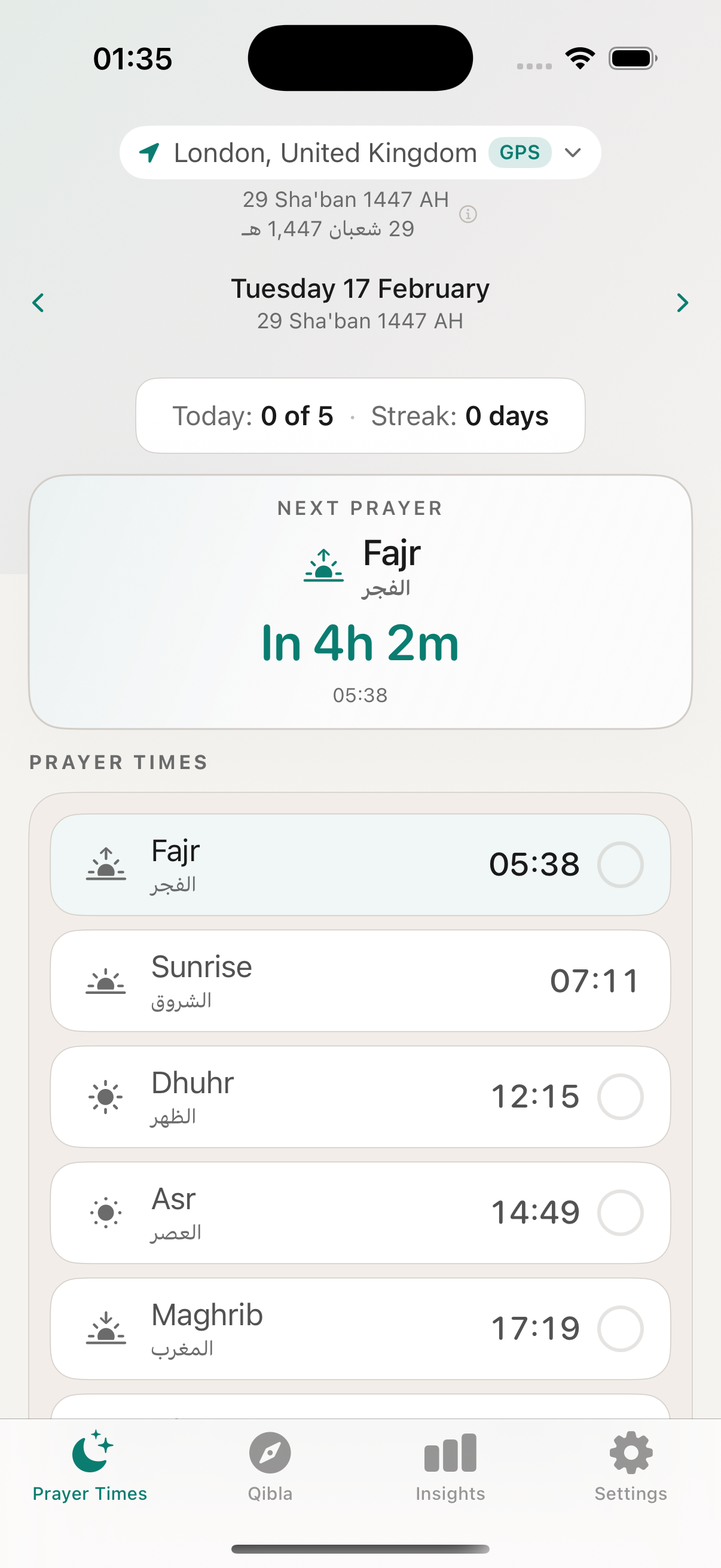Click the Today streak progress card
The image size is (721, 1568).
coord(360,416)
